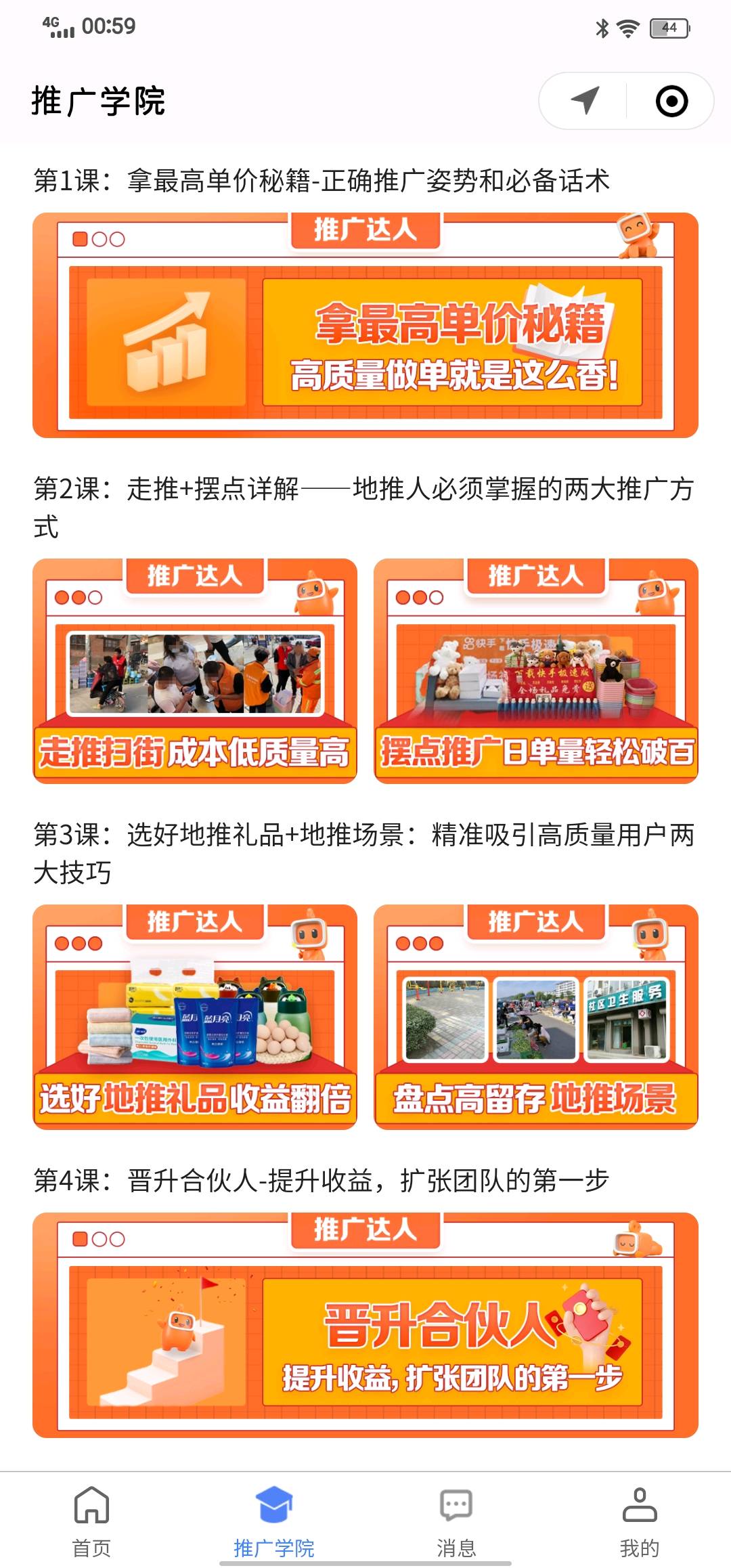Open the 摆点推广日单量轻松破百 lesson card

[536, 671]
